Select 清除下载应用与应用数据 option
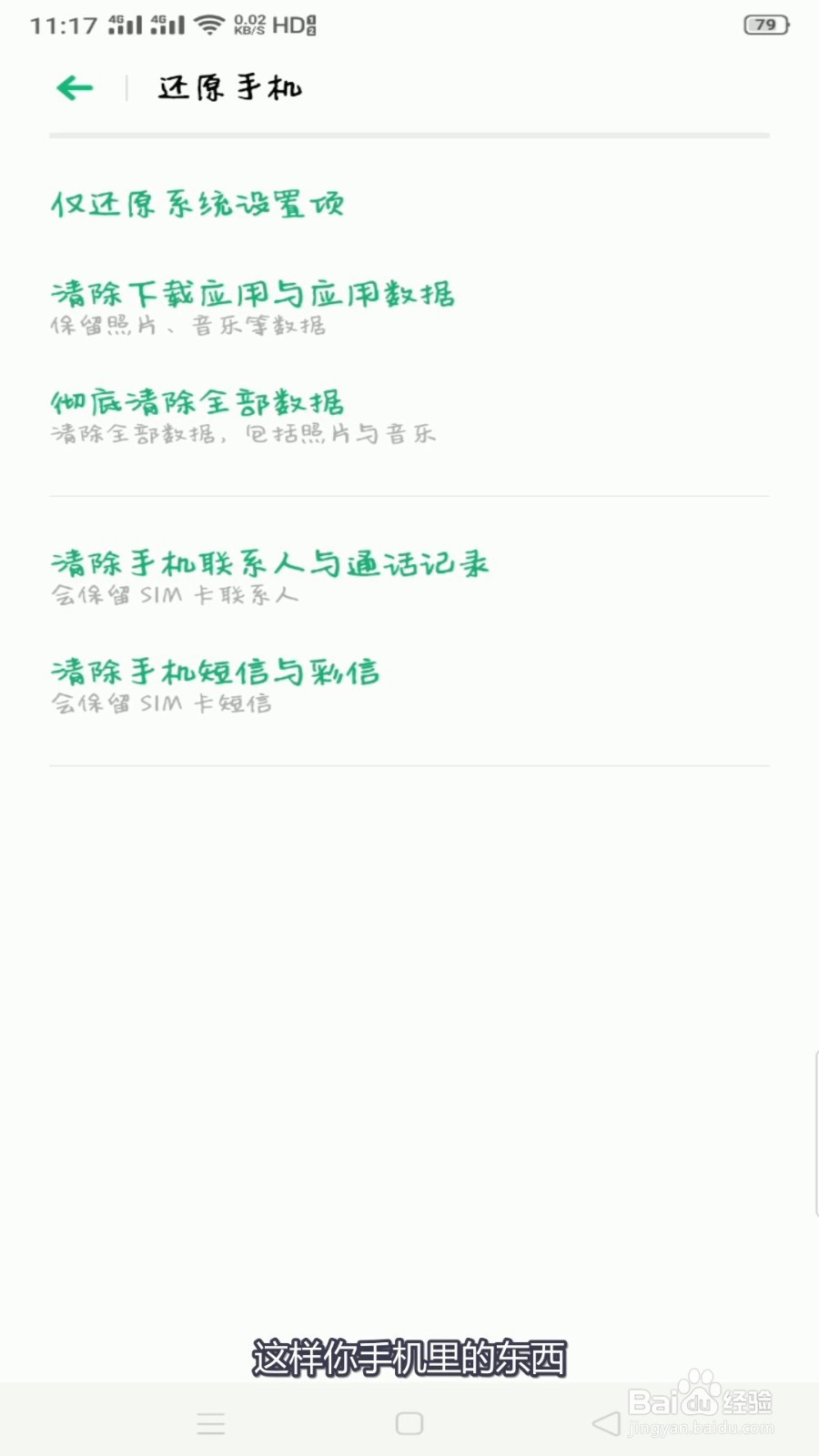 tap(253, 293)
